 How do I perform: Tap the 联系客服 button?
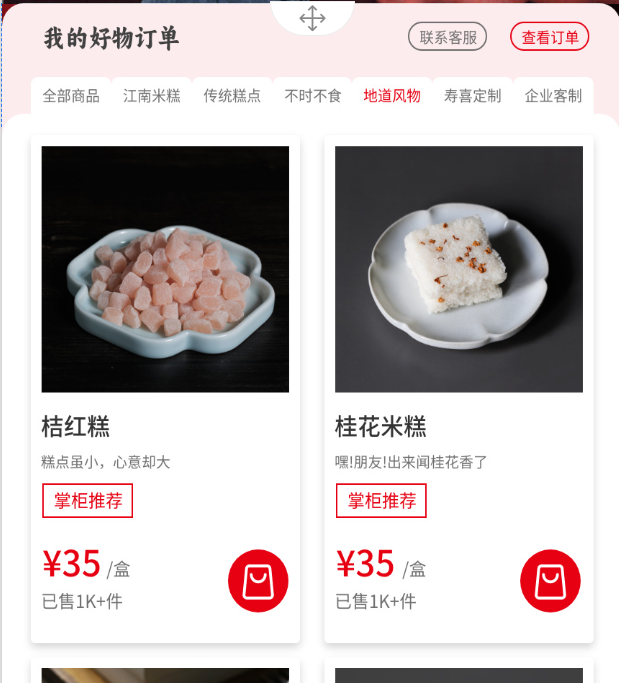pos(447,37)
